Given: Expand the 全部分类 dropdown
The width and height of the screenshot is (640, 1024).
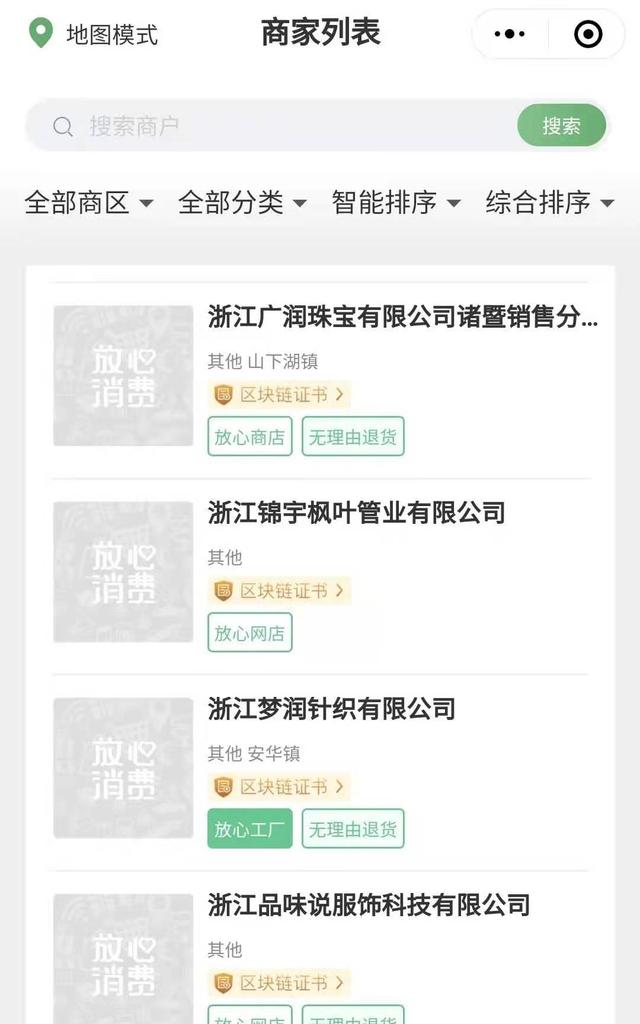Looking at the screenshot, I should click(x=242, y=202).
